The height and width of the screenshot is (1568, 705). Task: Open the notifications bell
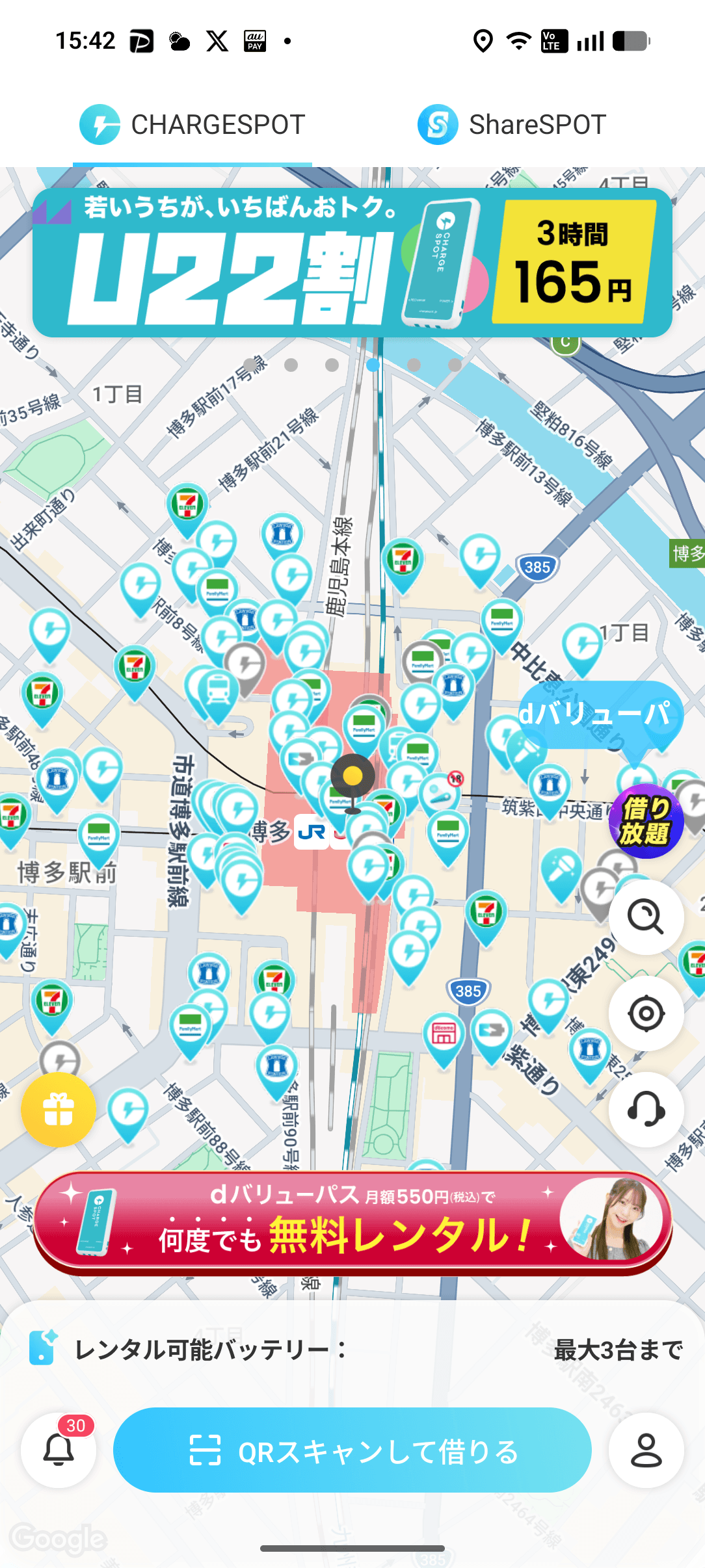pyautogui.click(x=59, y=1450)
